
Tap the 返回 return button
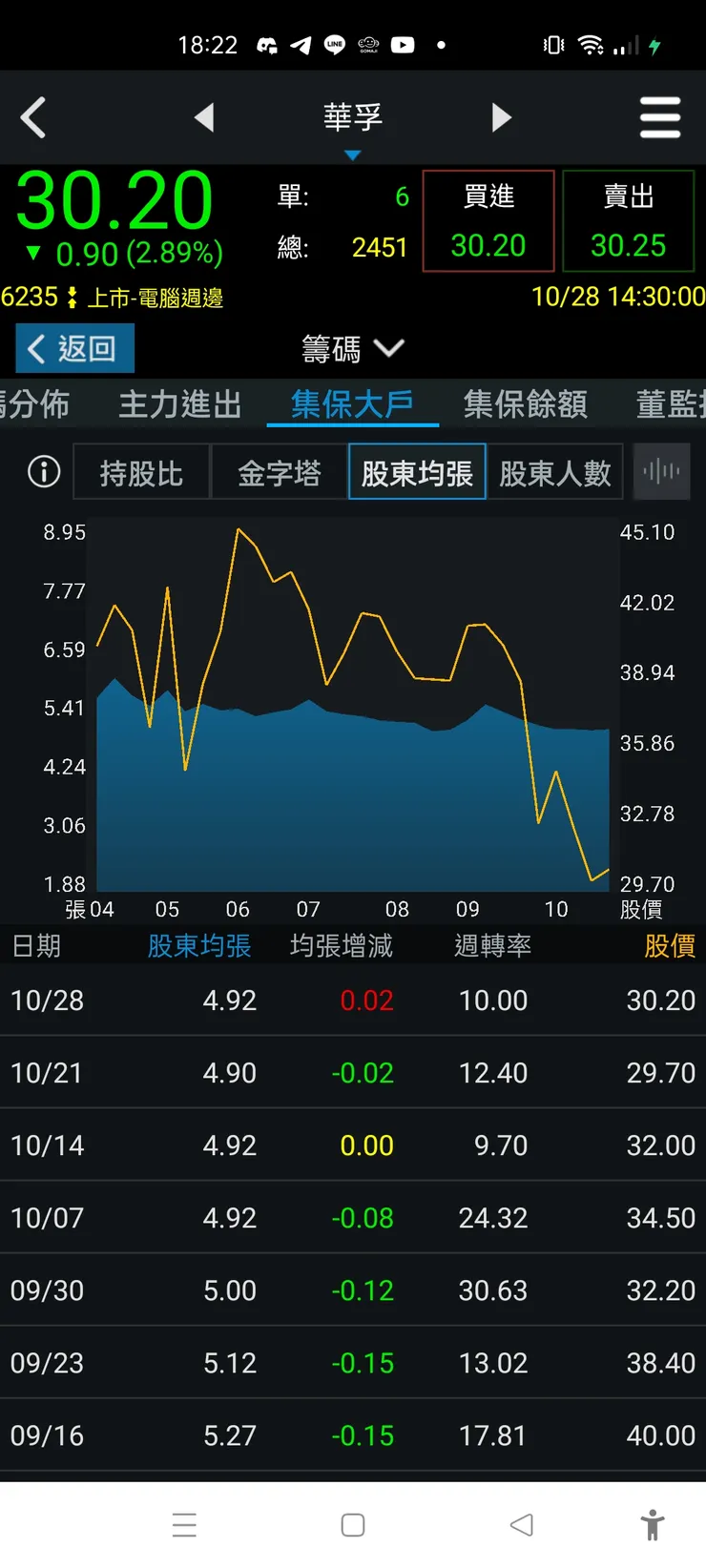[73, 348]
